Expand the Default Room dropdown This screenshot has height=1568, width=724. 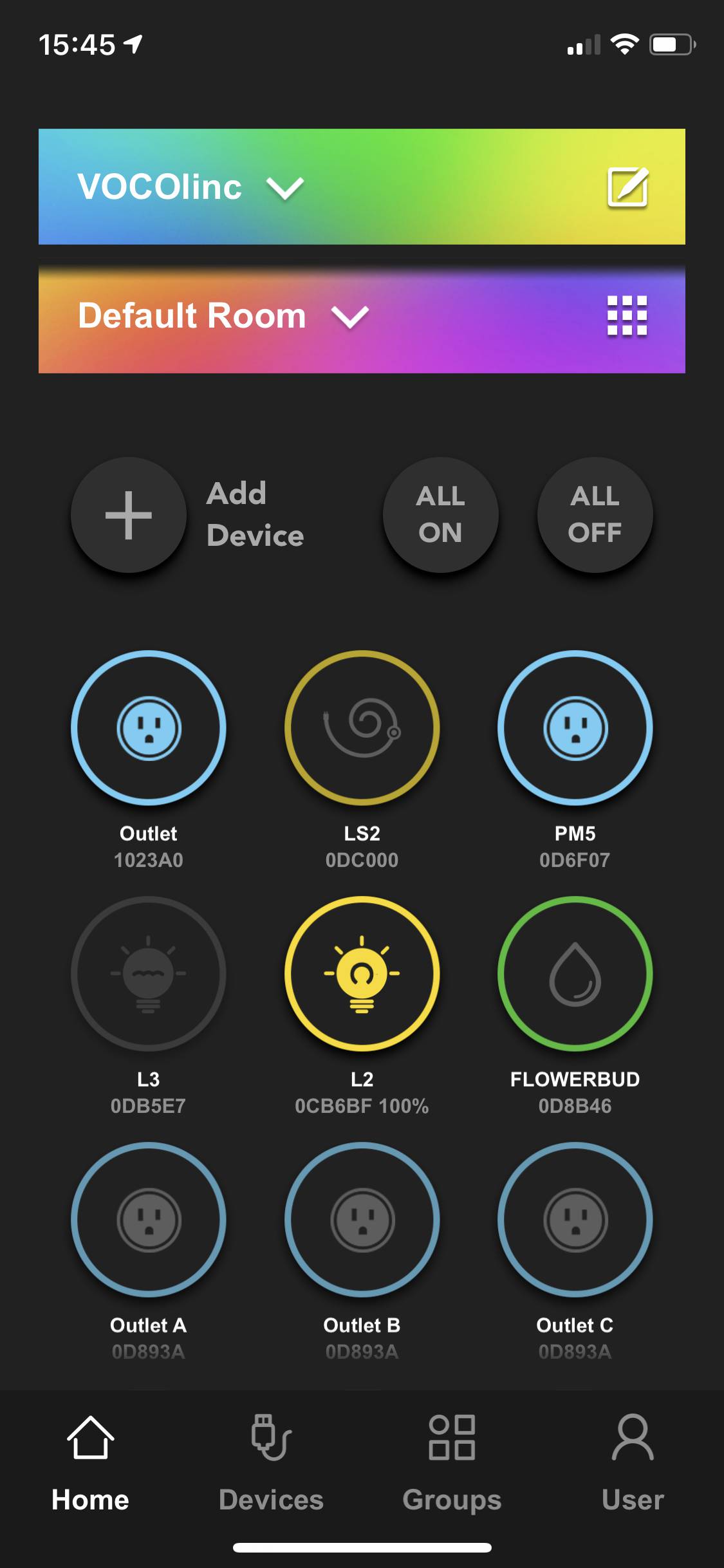349,317
